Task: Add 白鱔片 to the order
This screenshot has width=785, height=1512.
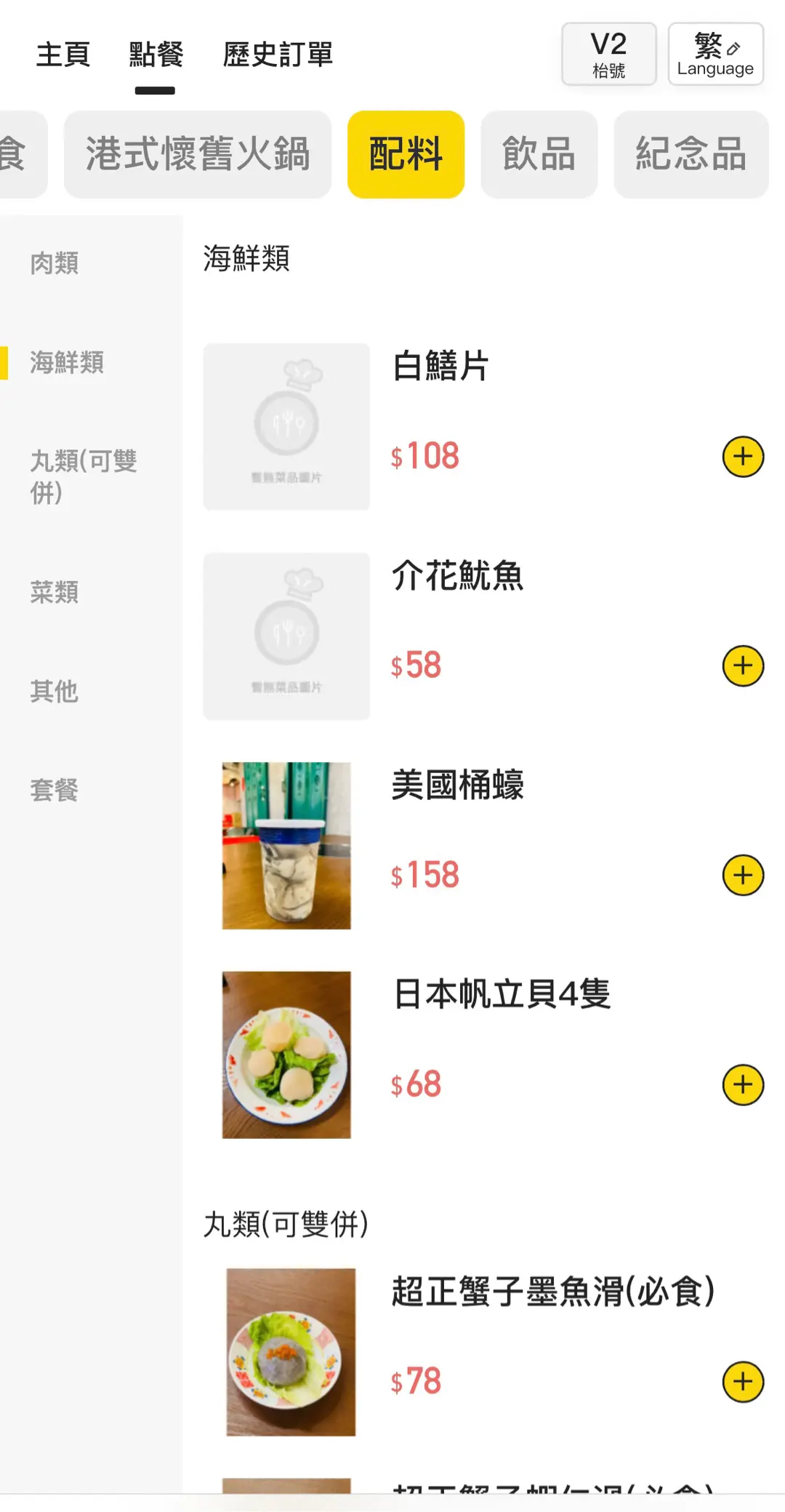Action: [743, 457]
